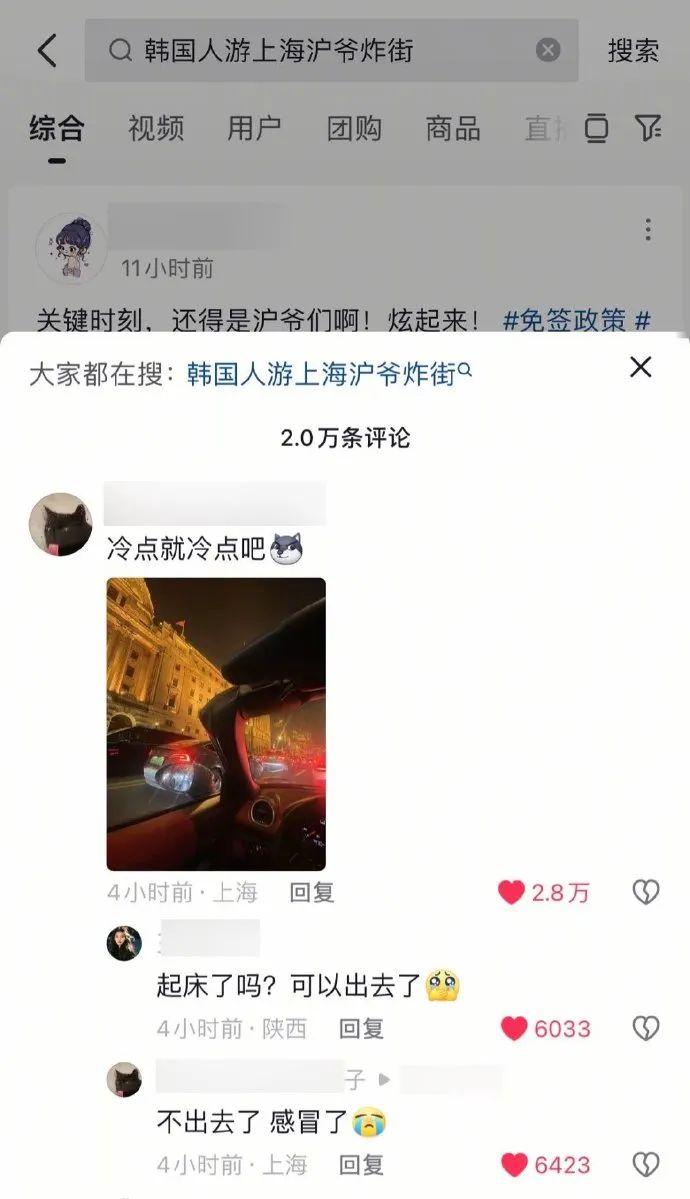Close the comments panel
690x1199 pixels.
pyautogui.click(x=640, y=367)
